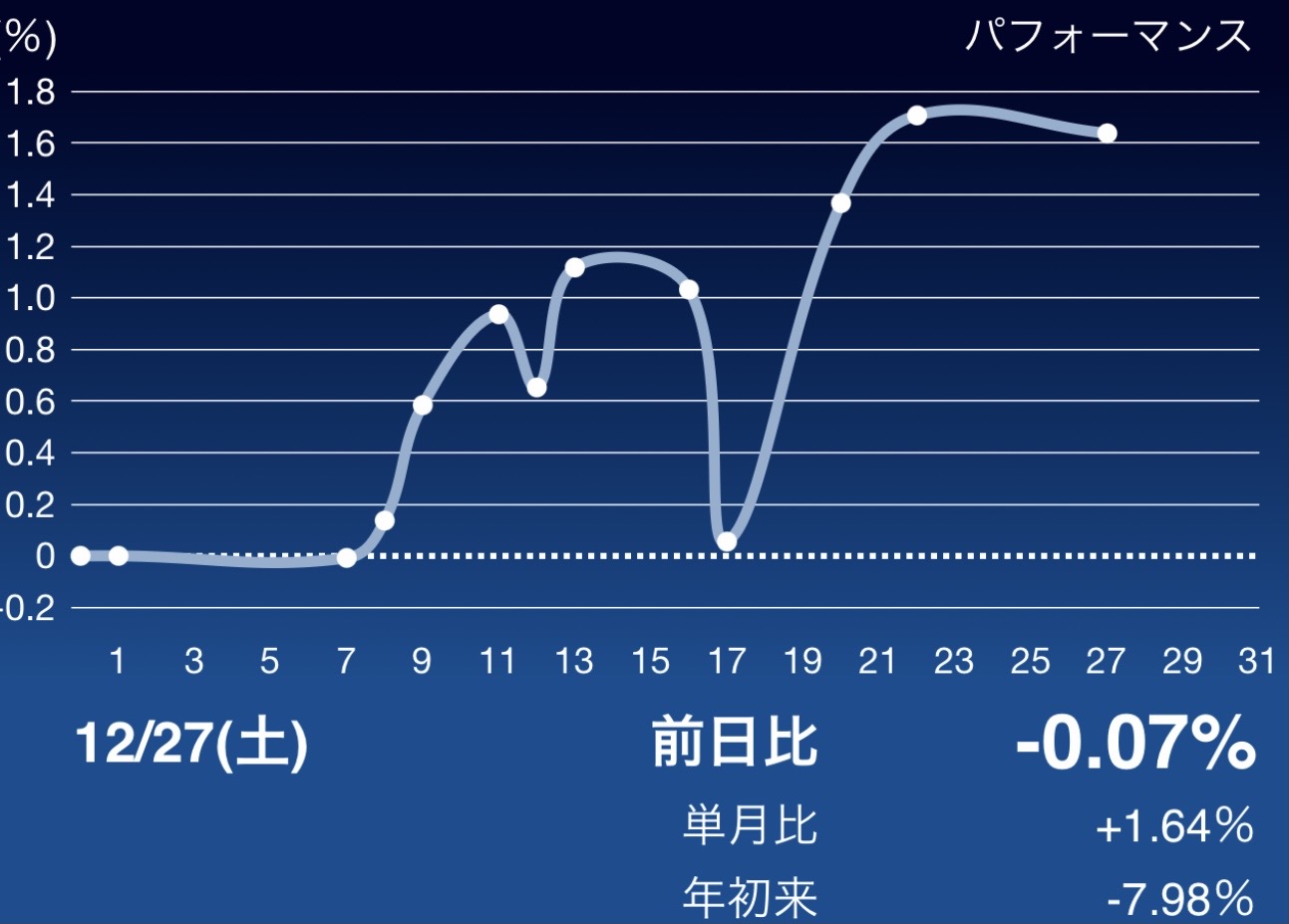Select the data point for day 11

tap(498, 315)
